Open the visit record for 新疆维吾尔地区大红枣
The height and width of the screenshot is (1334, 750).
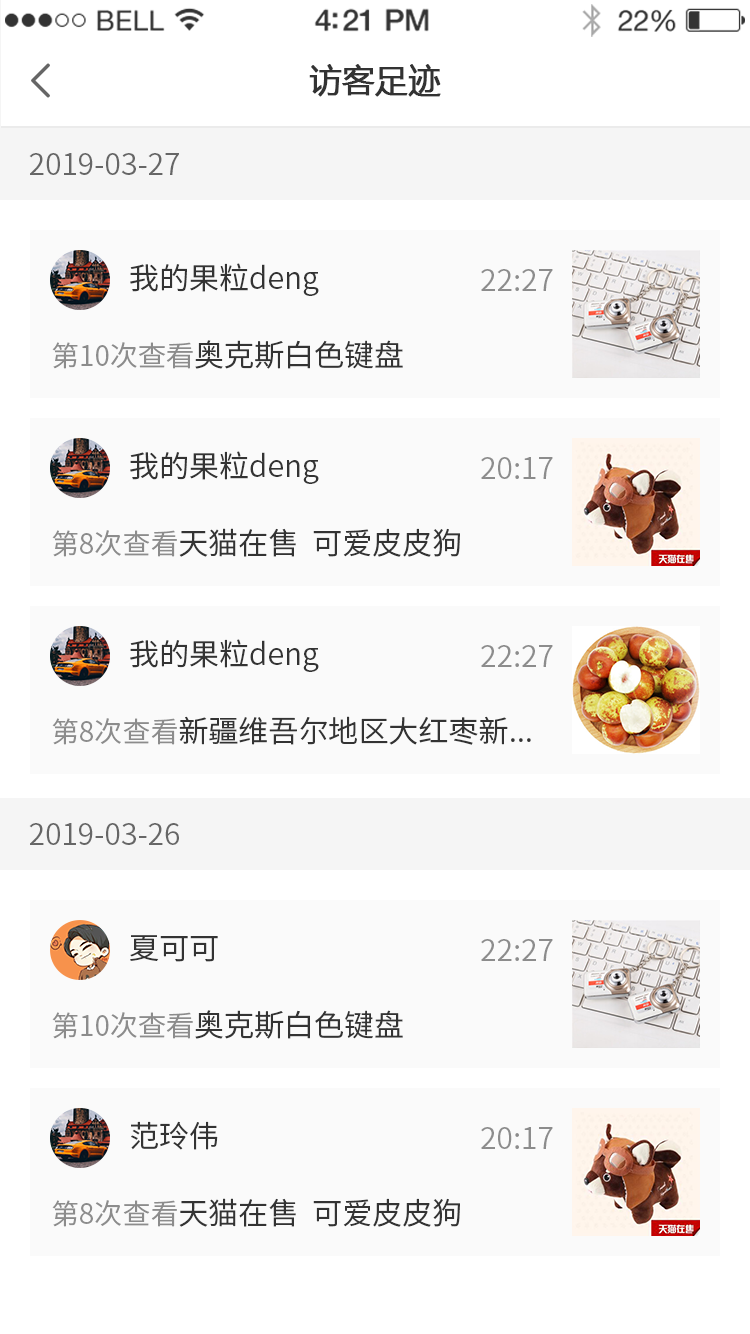[375, 690]
